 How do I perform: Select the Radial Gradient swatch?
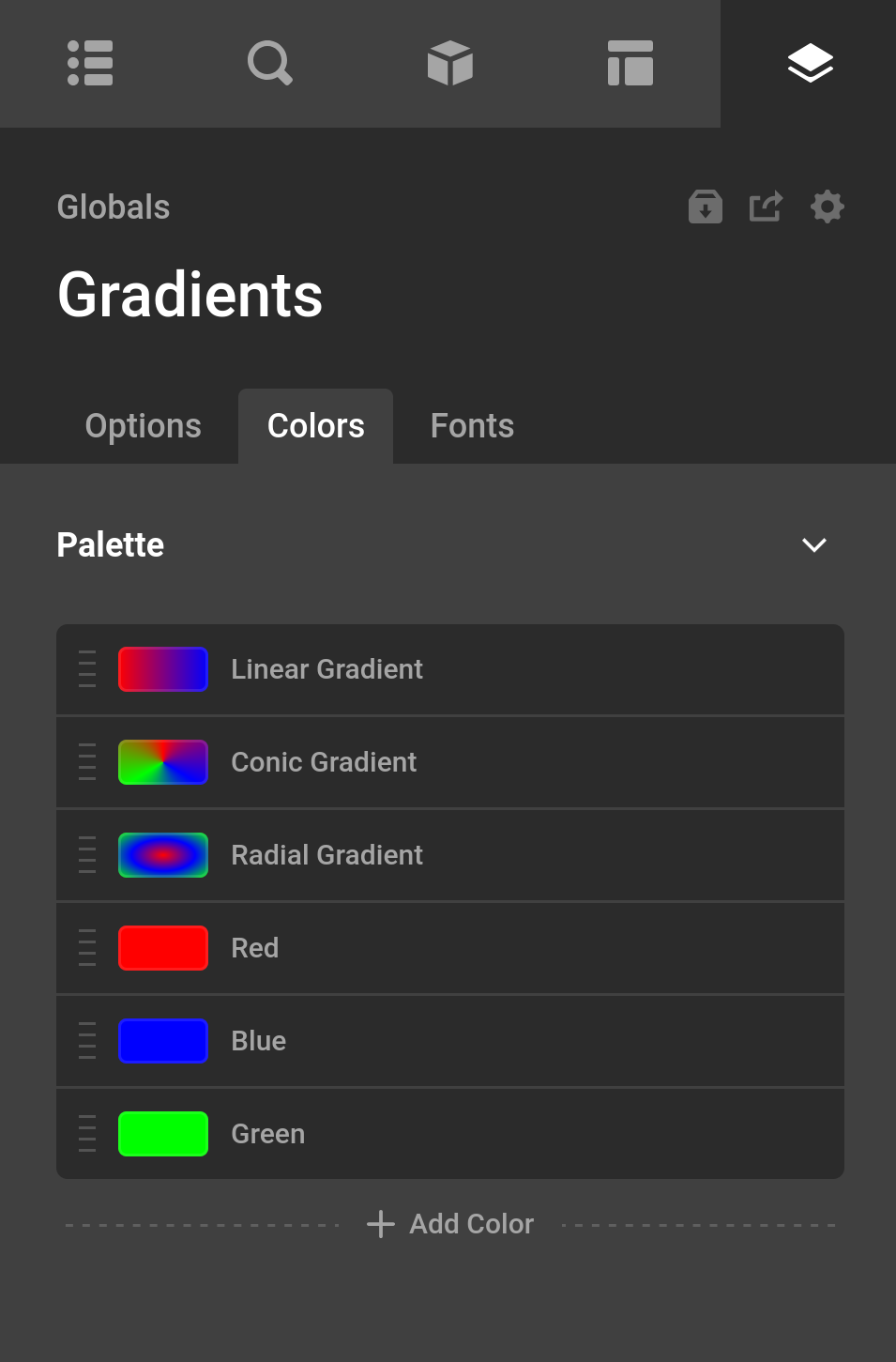click(x=162, y=855)
